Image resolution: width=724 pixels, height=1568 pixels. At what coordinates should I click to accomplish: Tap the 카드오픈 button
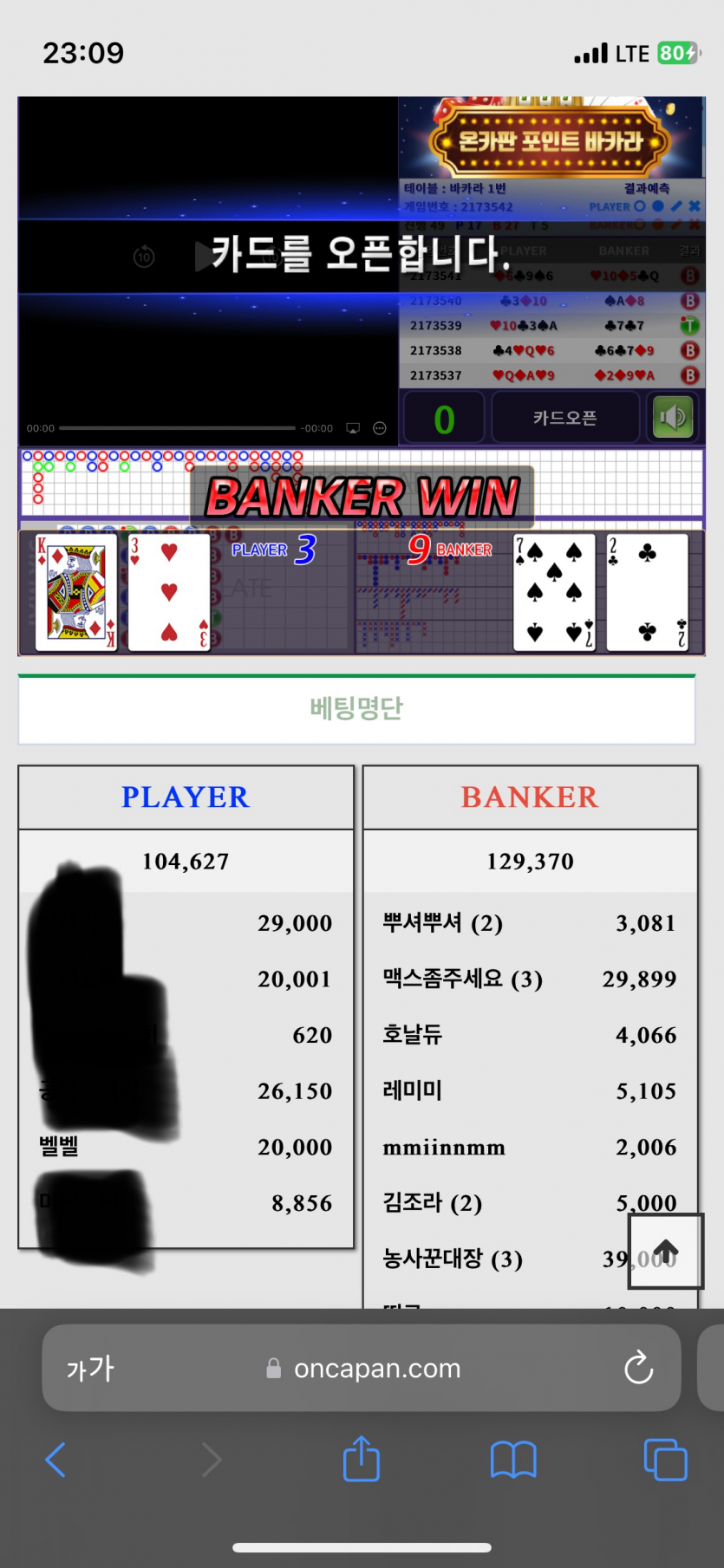tap(564, 418)
